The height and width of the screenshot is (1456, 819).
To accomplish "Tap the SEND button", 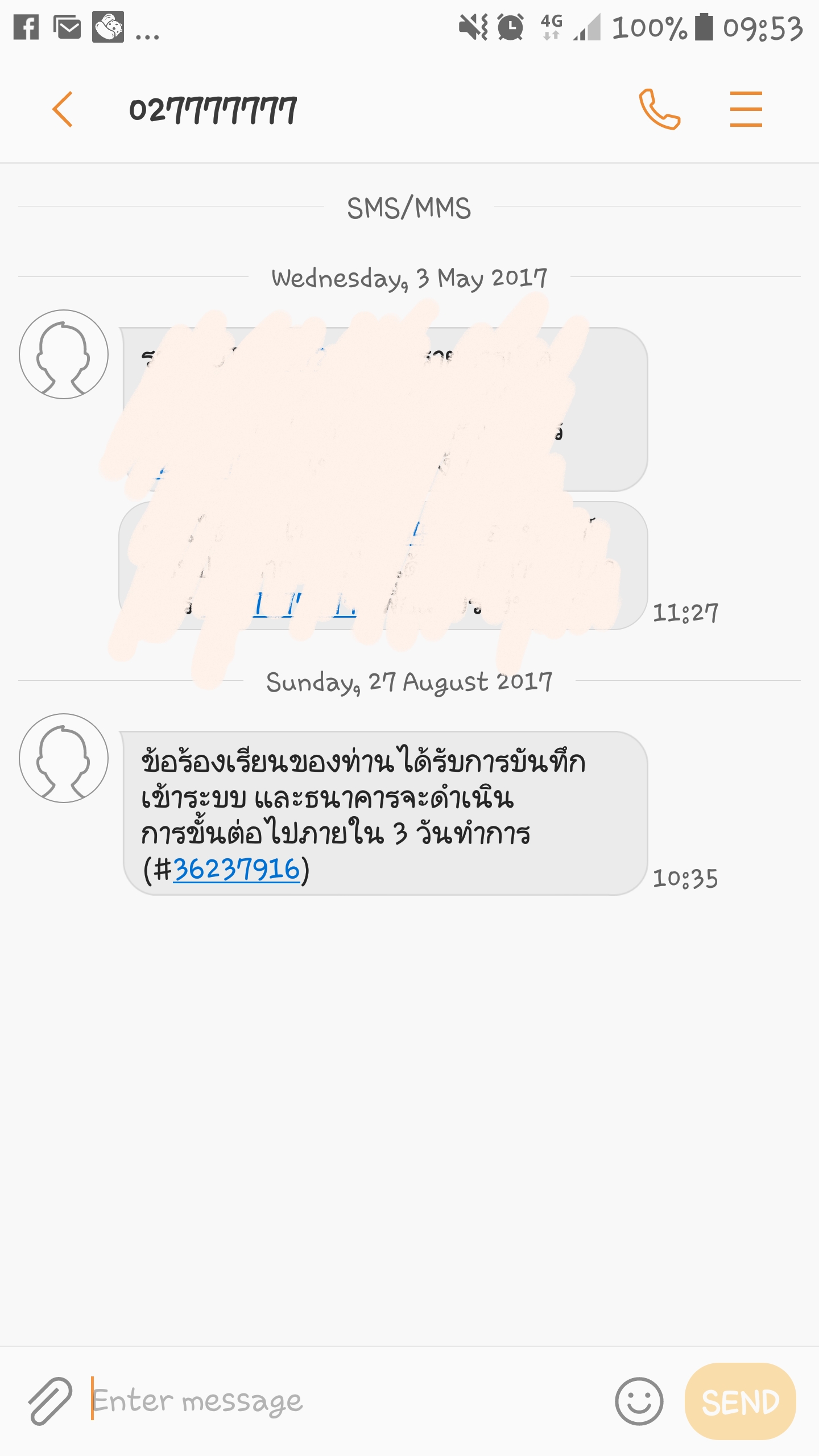I will pos(740,1401).
